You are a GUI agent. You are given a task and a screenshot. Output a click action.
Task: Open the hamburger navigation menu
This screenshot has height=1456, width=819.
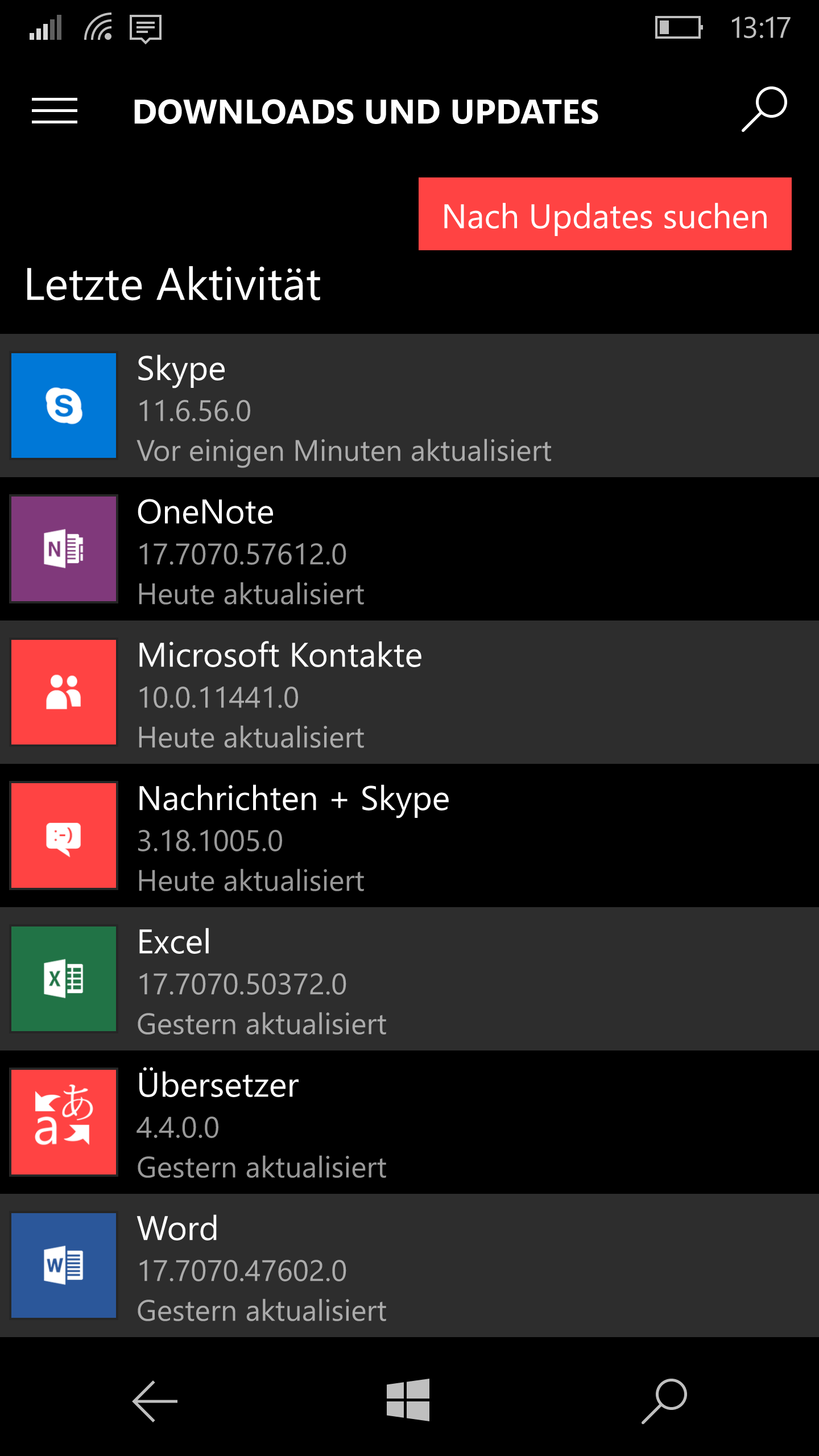(55, 110)
